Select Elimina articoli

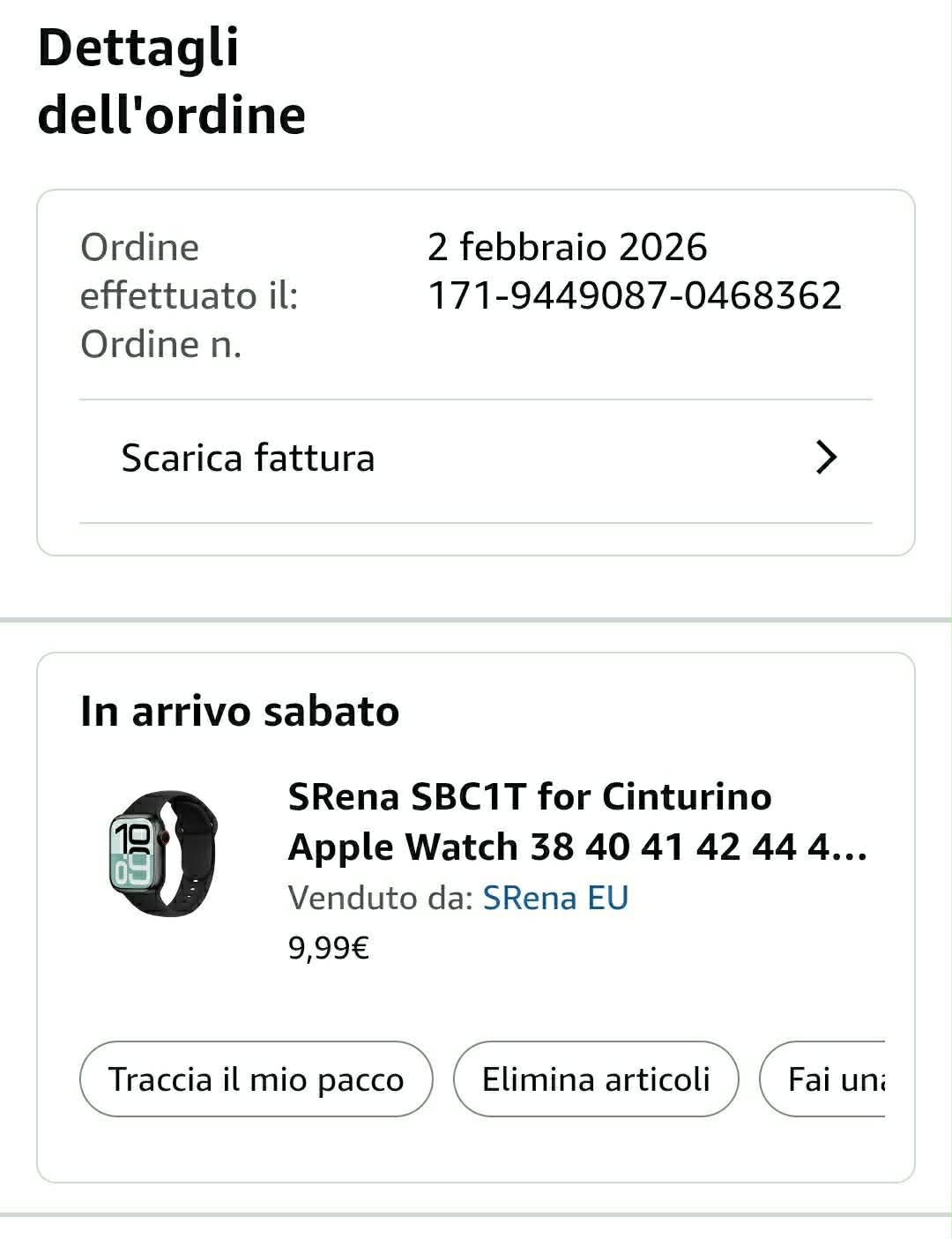click(596, 1079)
